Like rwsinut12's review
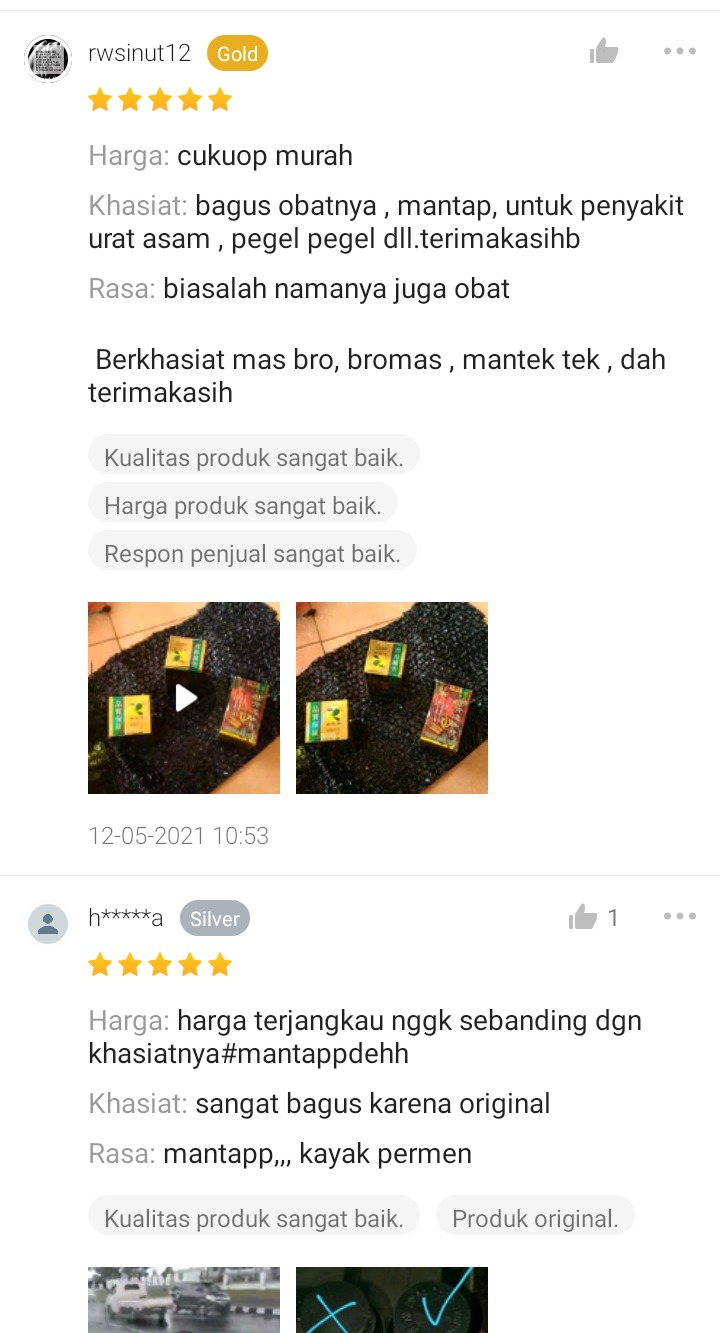 coord(604,51)
